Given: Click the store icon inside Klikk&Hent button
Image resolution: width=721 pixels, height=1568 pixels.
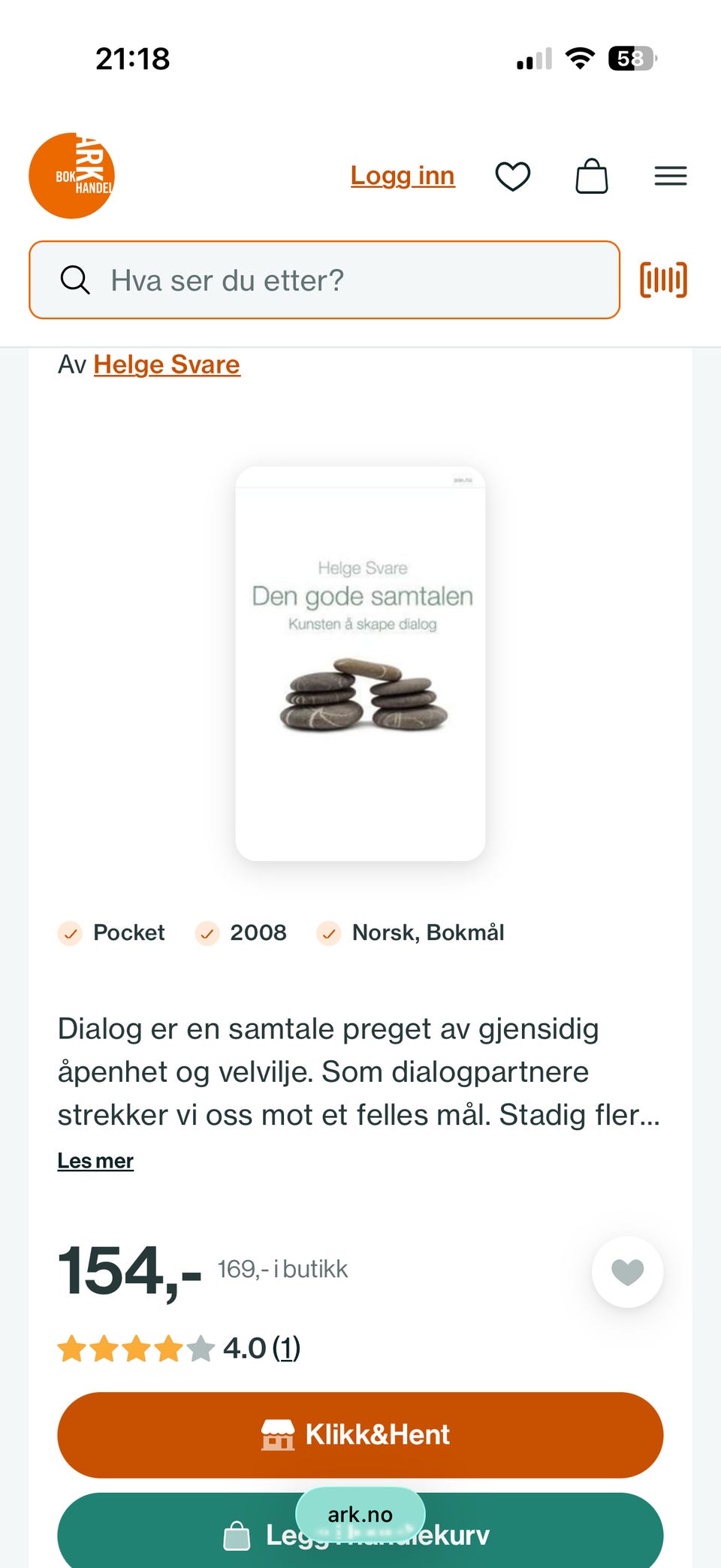Looking at the screenshot, I should (x=279, y=1434).
